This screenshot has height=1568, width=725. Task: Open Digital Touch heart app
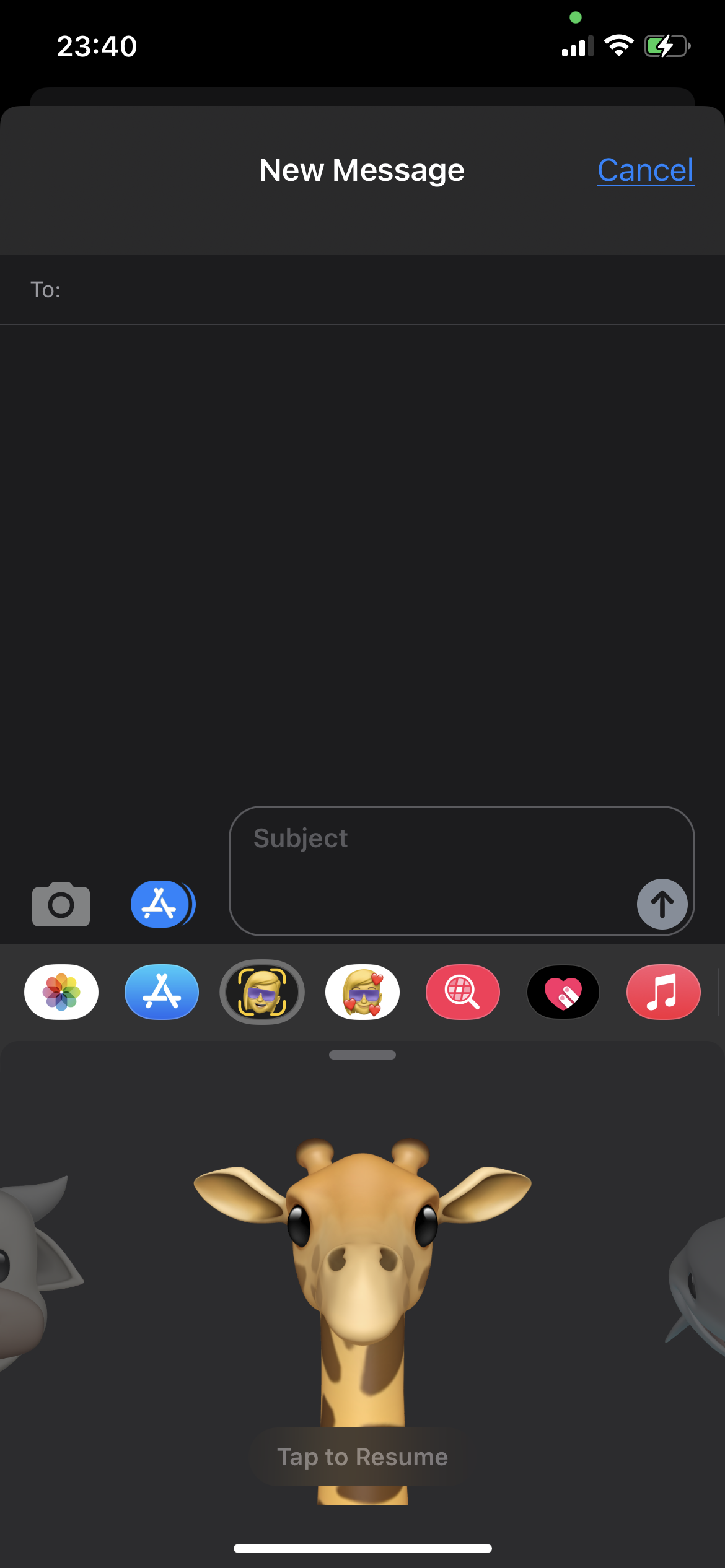pyautogui.click(x=563, y=992)
